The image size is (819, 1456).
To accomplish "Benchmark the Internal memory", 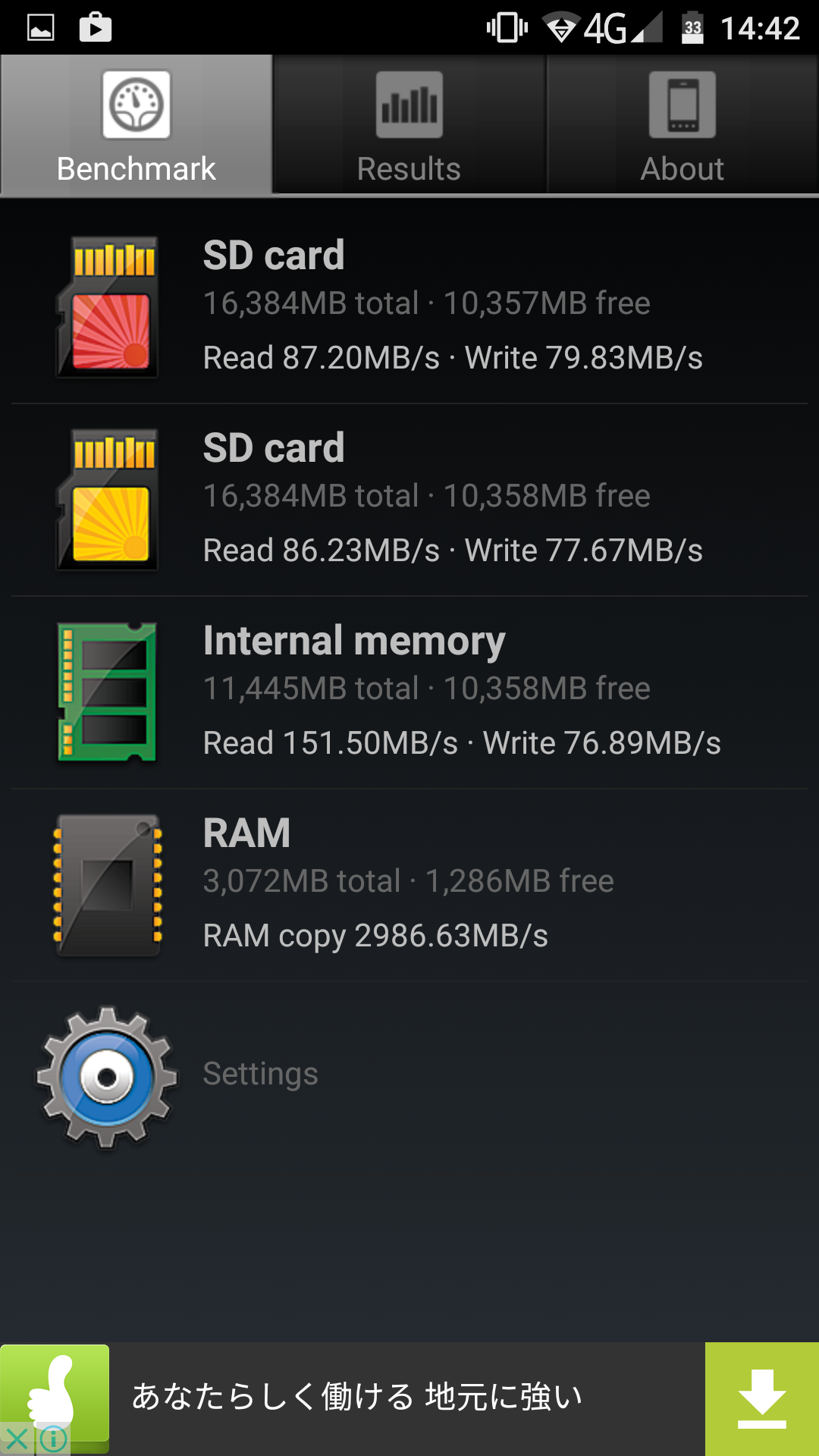I will click(x=409, y=692).
